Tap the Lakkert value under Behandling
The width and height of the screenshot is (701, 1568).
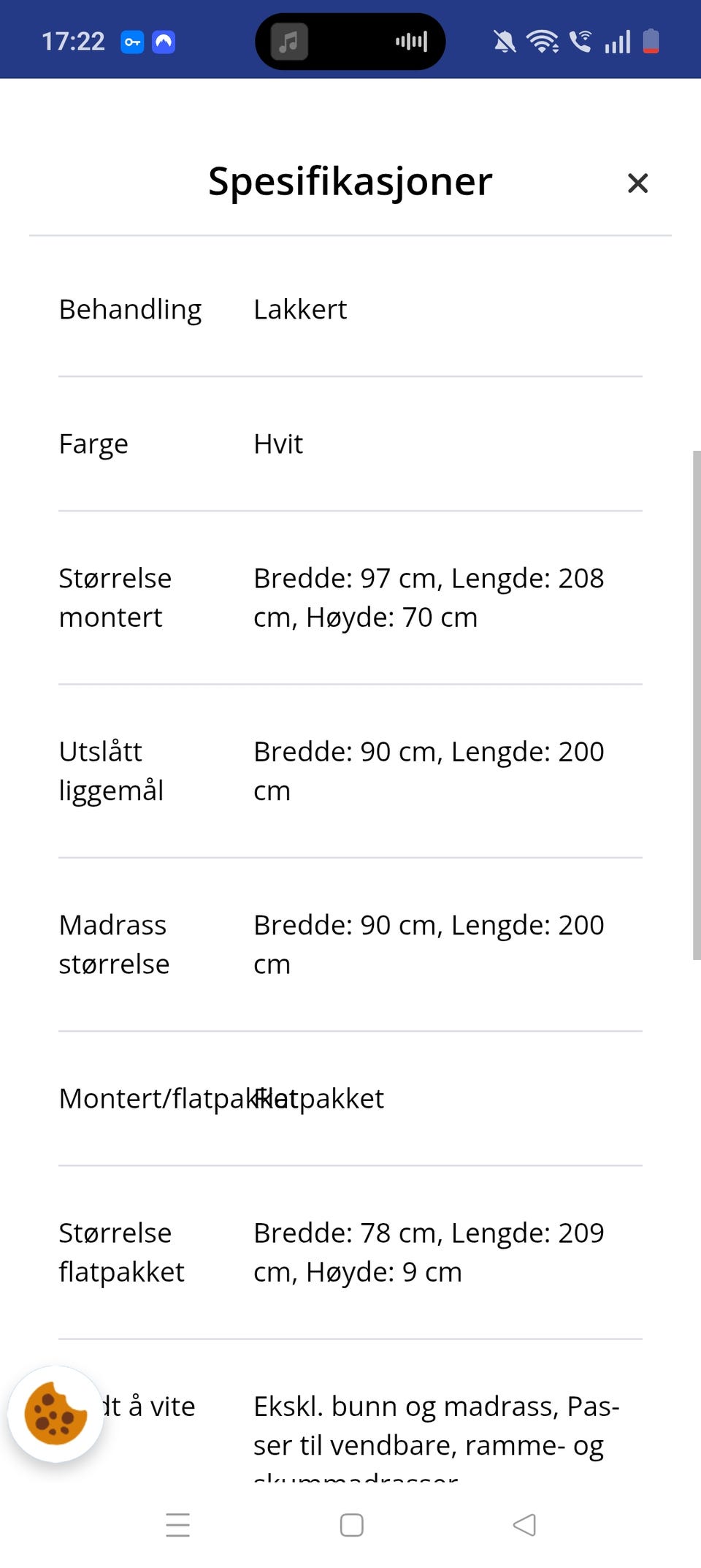(301, 309)
